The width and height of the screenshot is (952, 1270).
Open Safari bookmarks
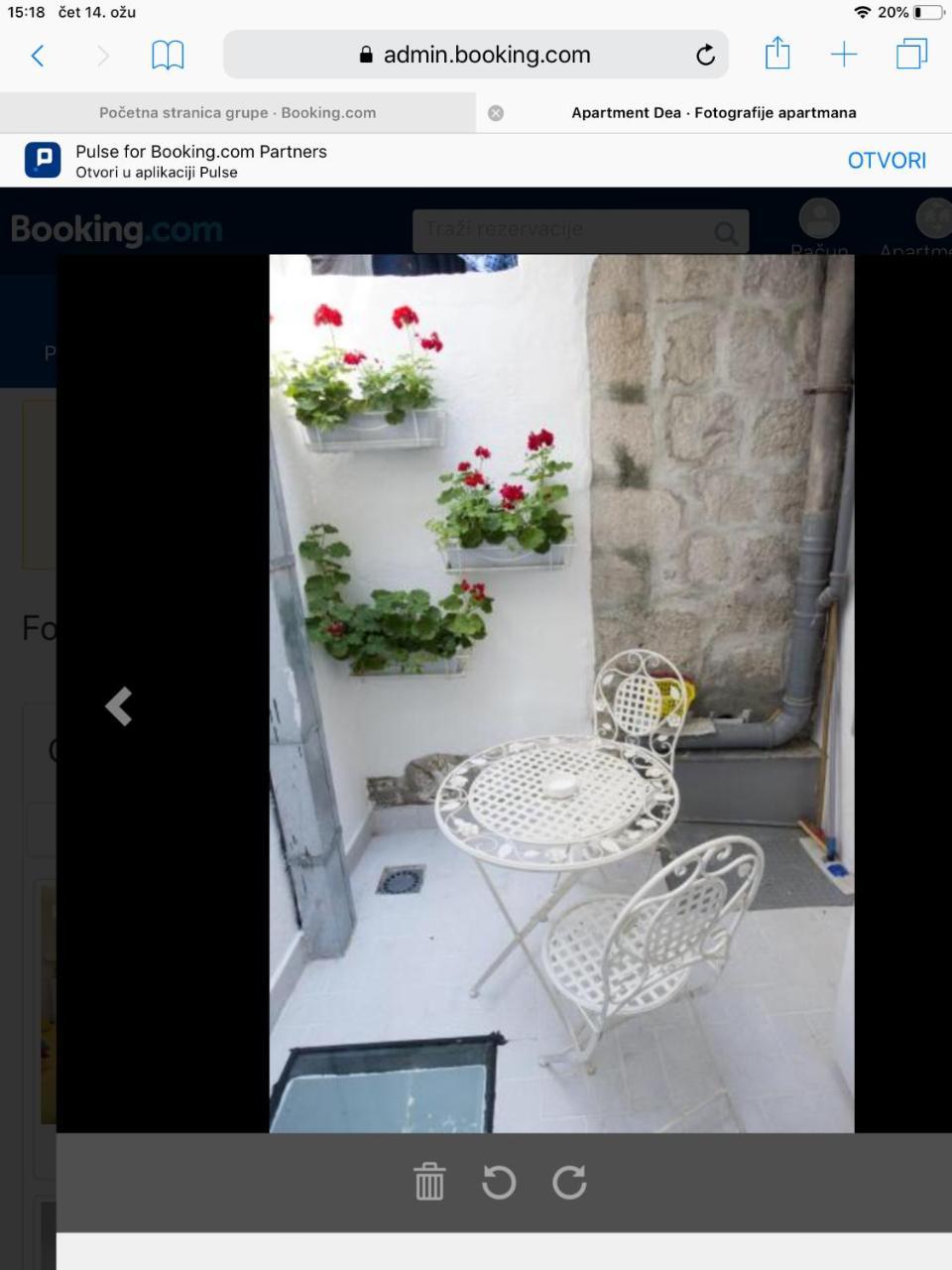click(168, 56)
